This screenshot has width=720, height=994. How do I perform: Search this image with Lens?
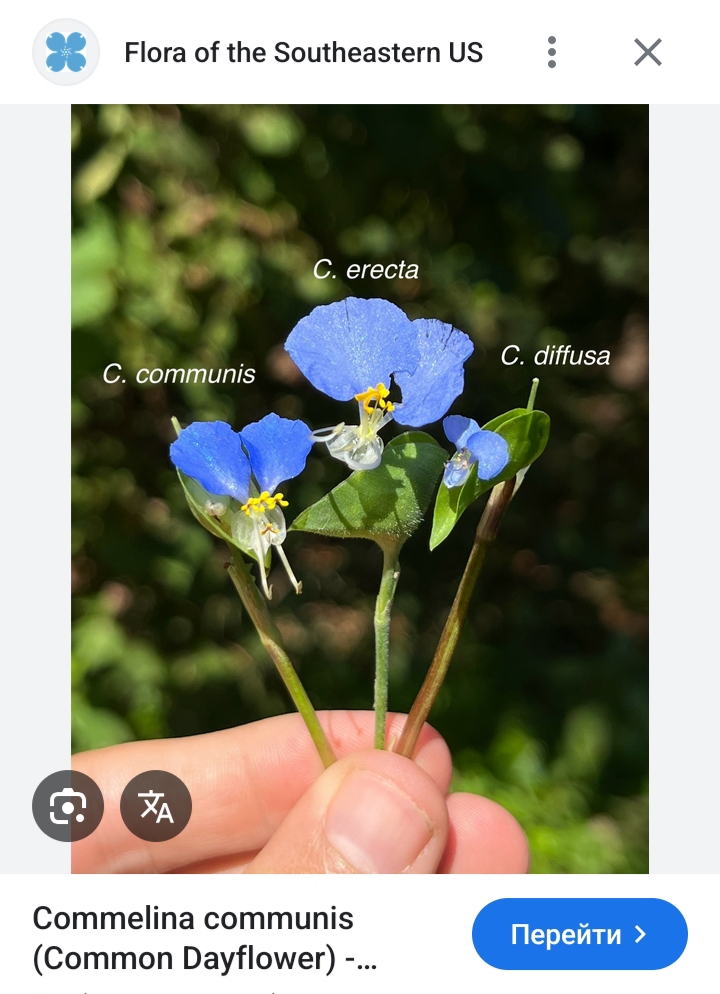point(68,806)
